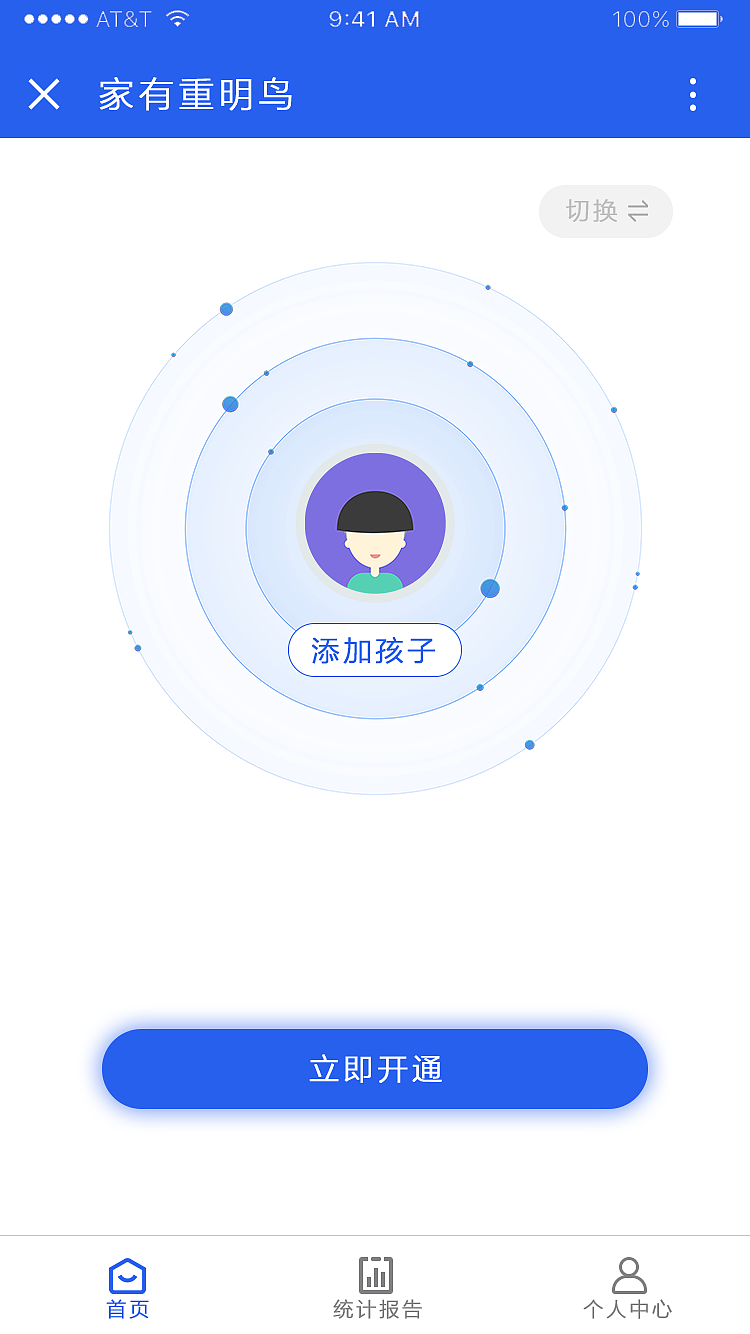750x1334 pixels.
Task: Close the page with the X icon
Action: [43, 94]
